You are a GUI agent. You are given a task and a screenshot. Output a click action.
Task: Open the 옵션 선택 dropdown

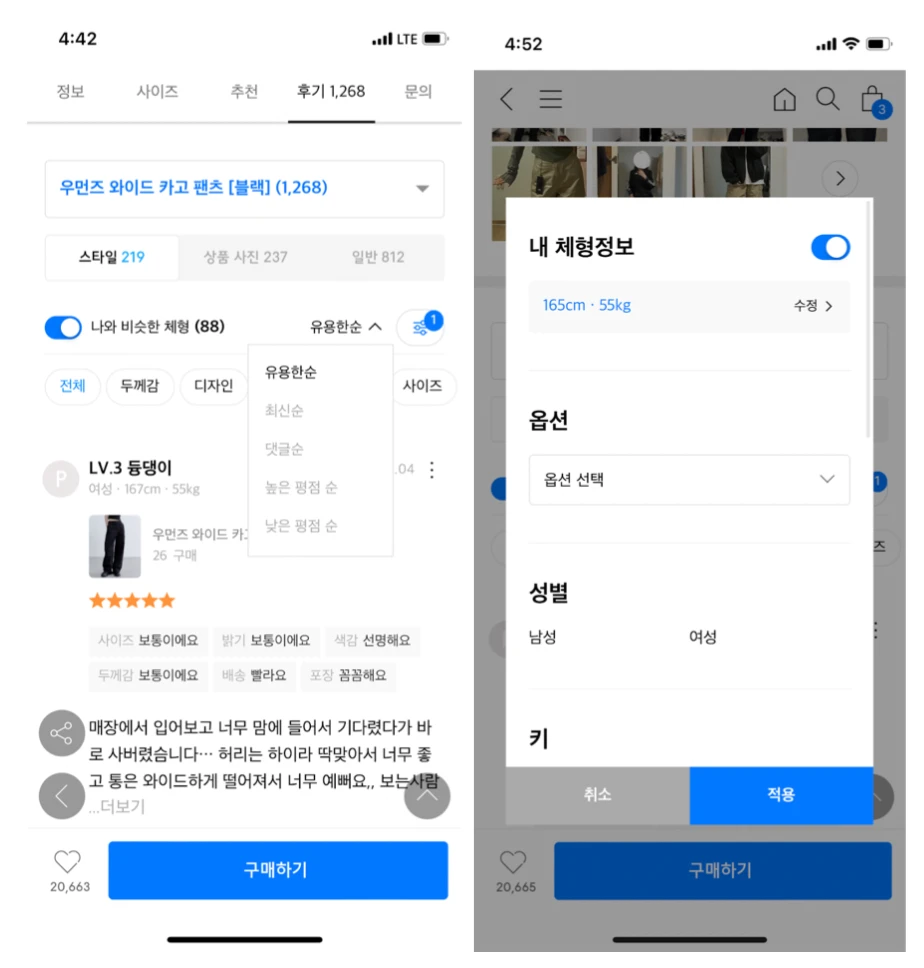point(688,479)
